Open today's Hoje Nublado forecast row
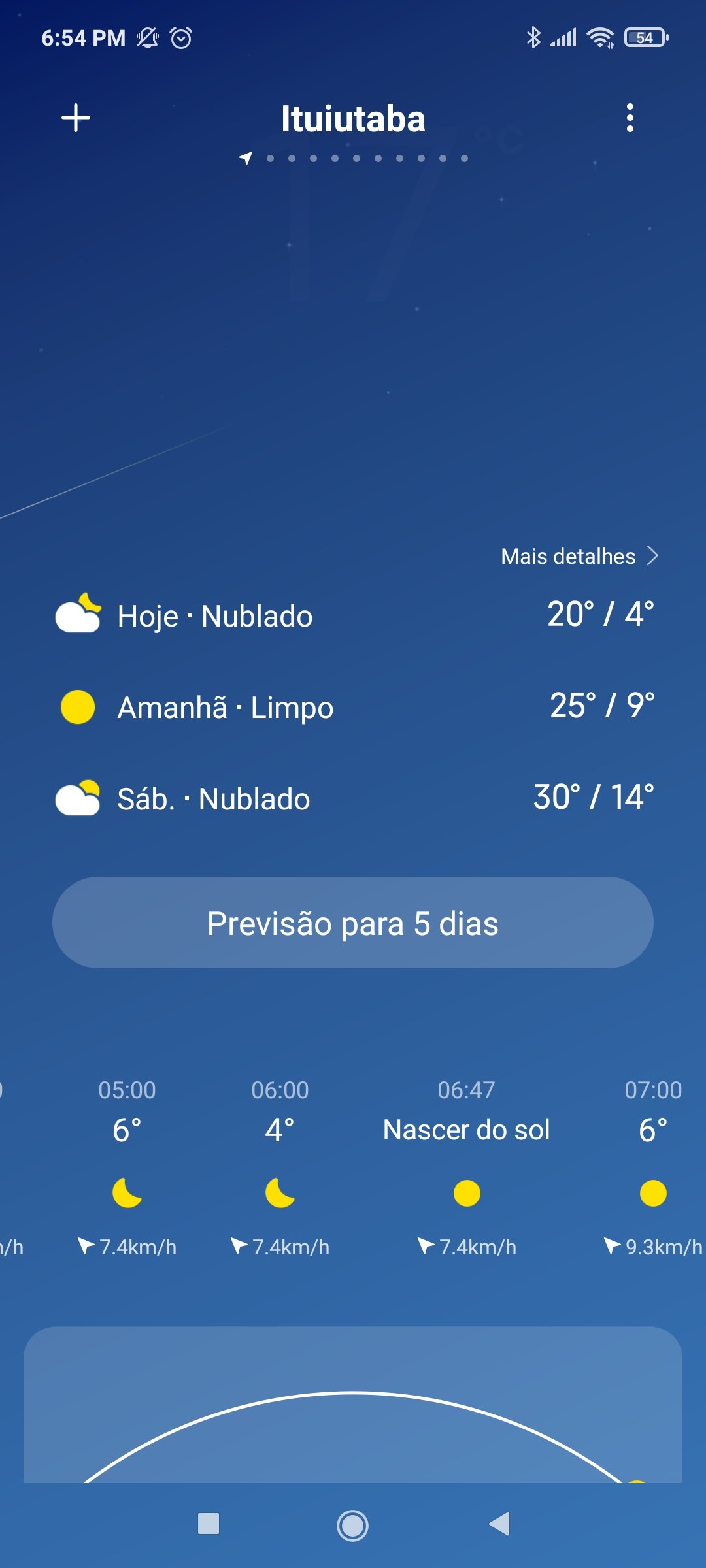The image size is (706, 1568). tap(353, 615)
